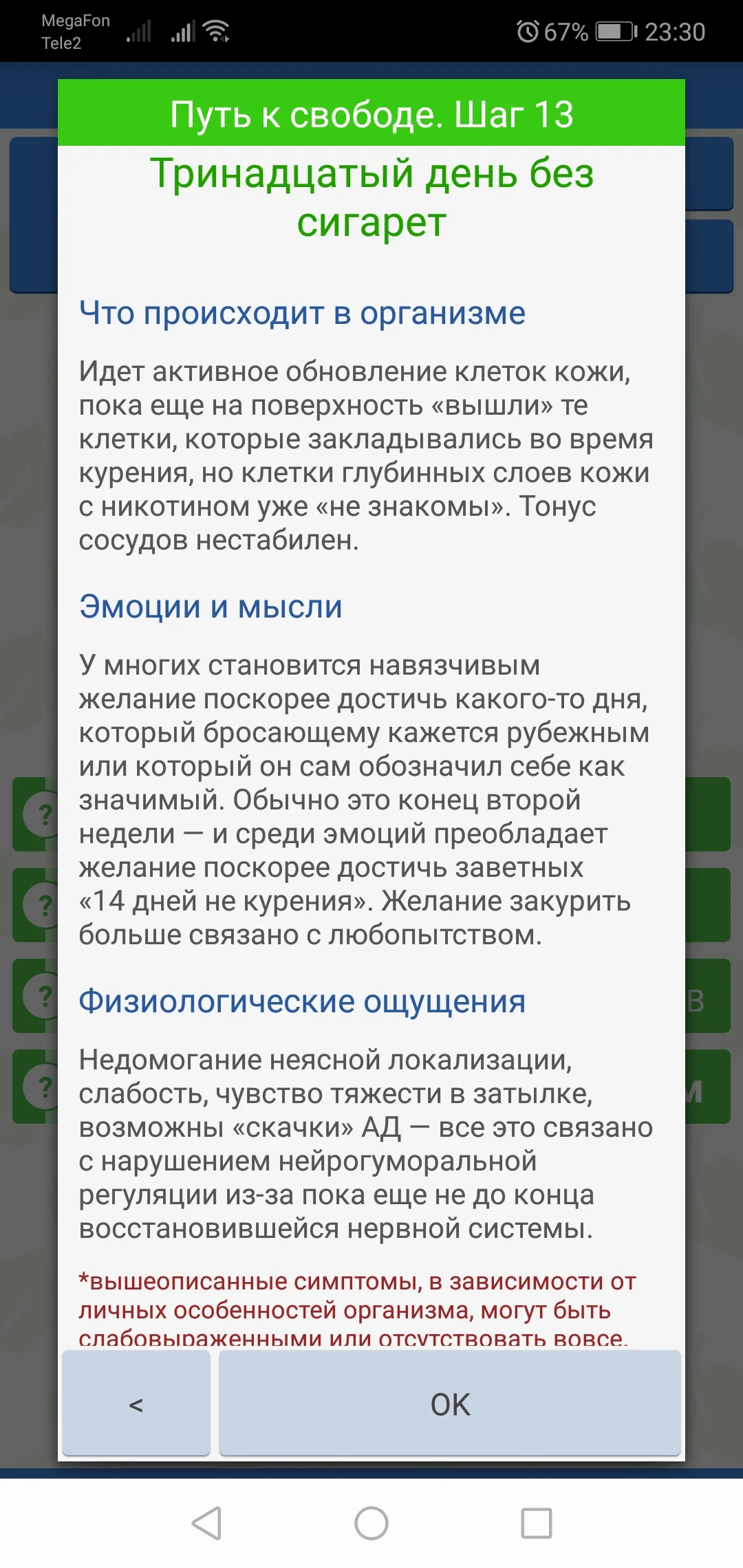Tap the heading "Физиологические ощущения"

(302, 1003)
